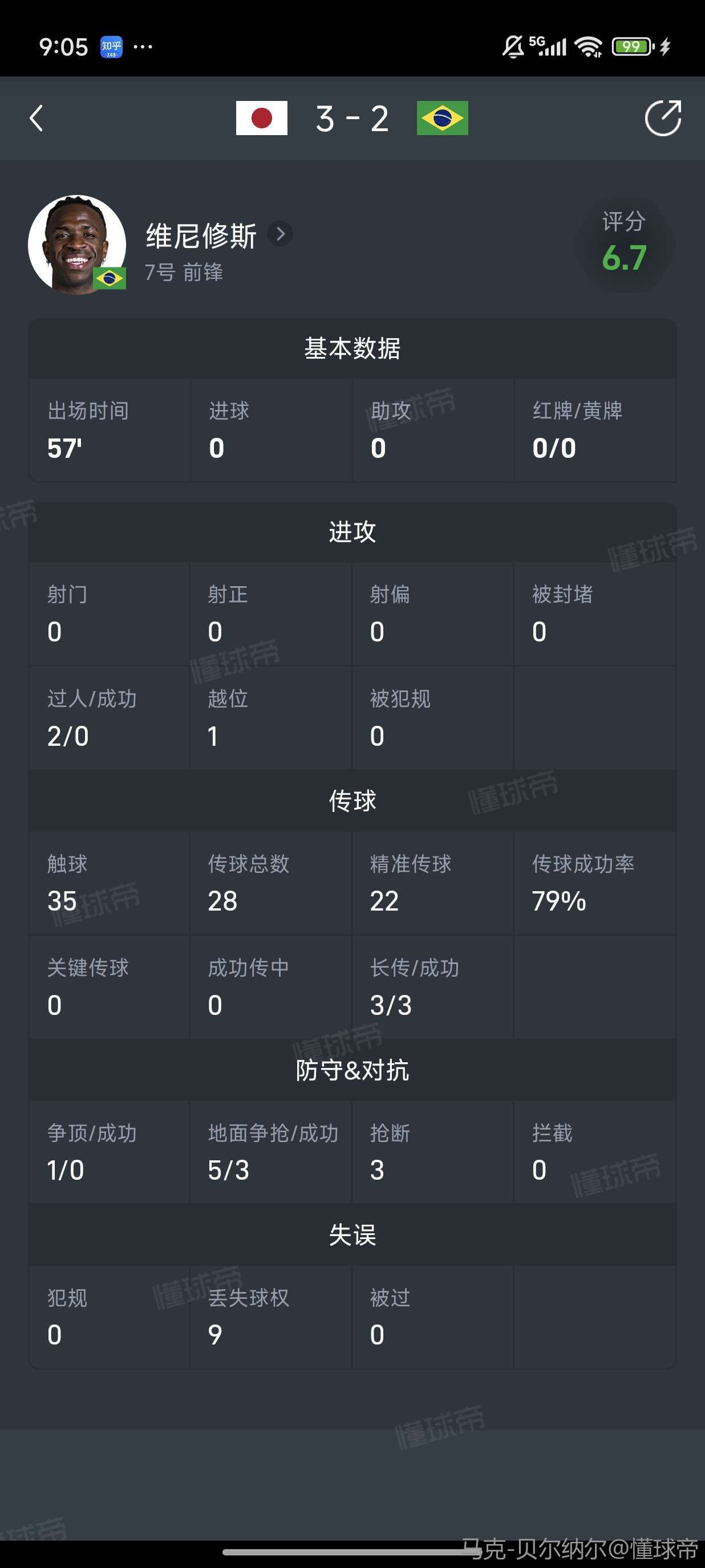Viewport: 705px width, 1568px height.
Task: Tap 维尼修斯's avatar photo
Action: (x=76, y=244)
